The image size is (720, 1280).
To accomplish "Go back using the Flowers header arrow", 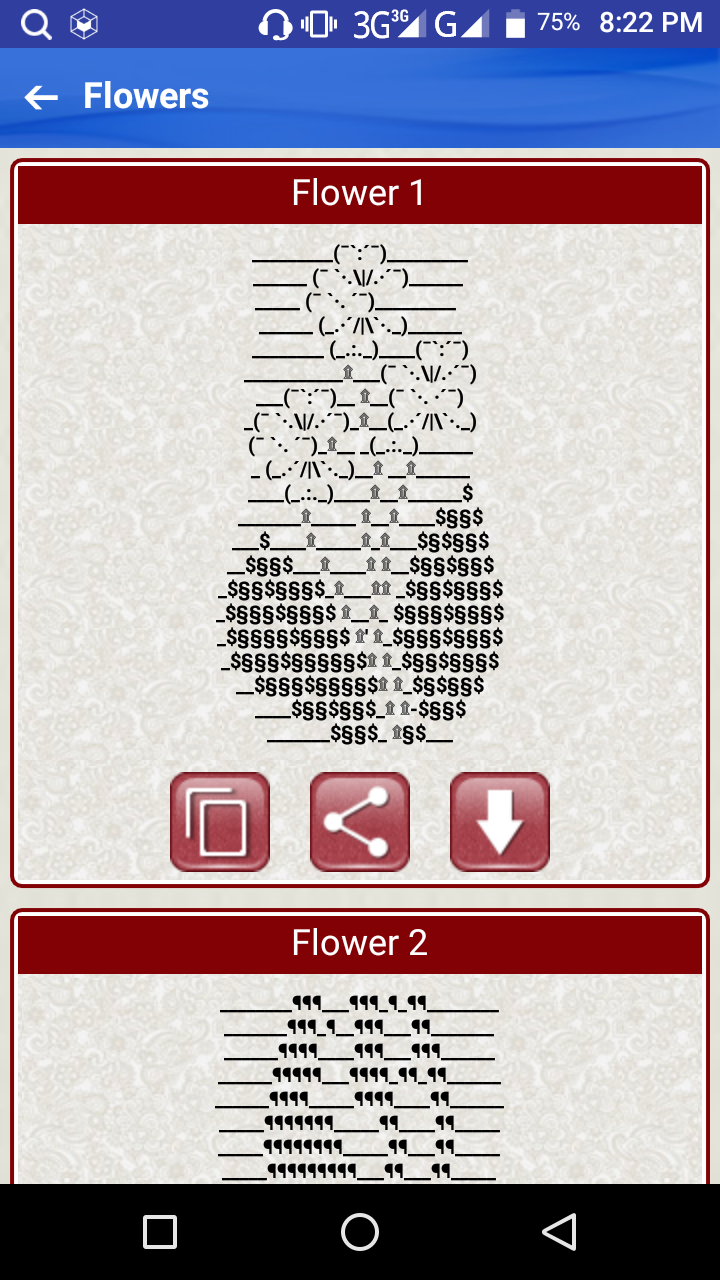I will 41,97.
